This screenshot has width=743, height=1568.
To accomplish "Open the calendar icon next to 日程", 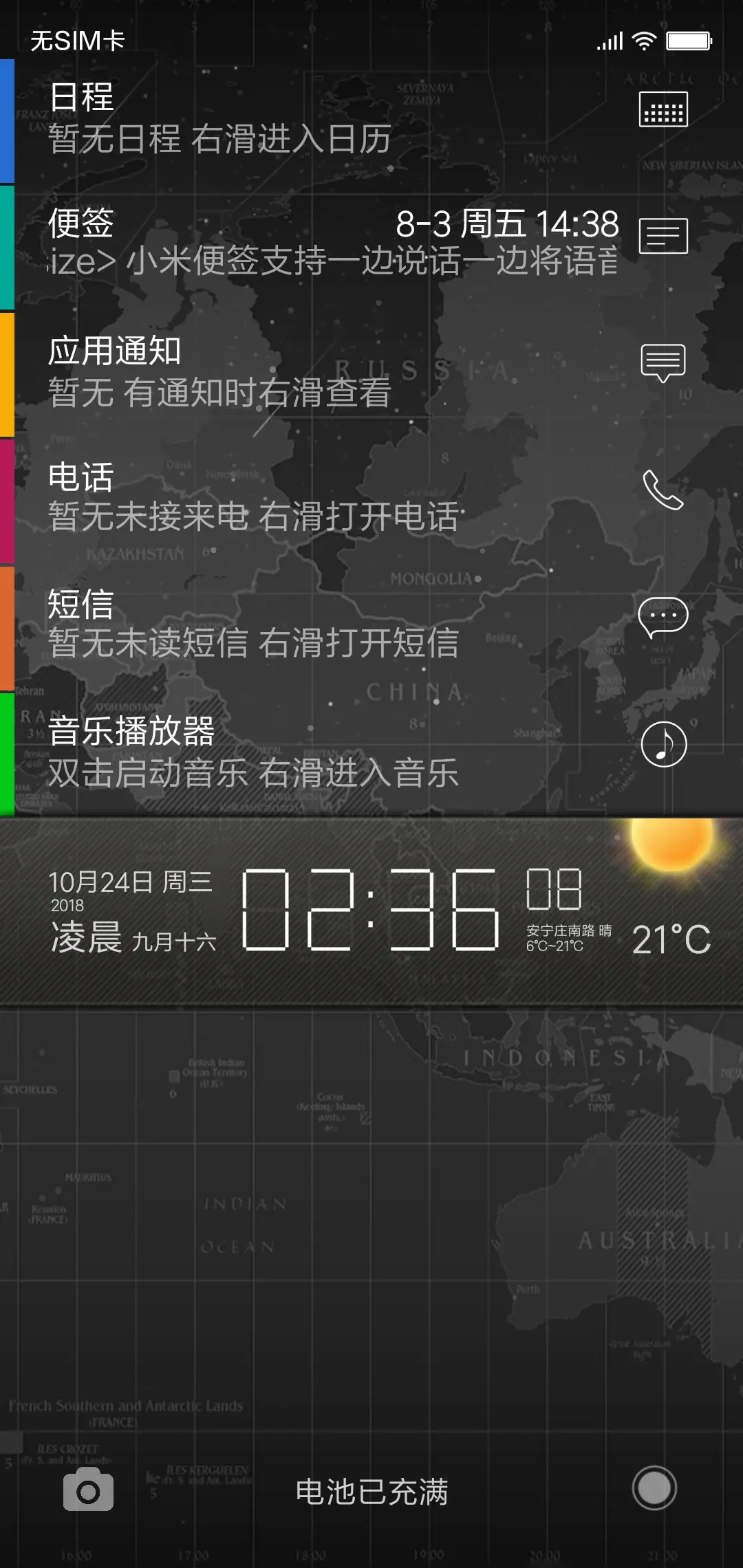I will click(663, 107).
